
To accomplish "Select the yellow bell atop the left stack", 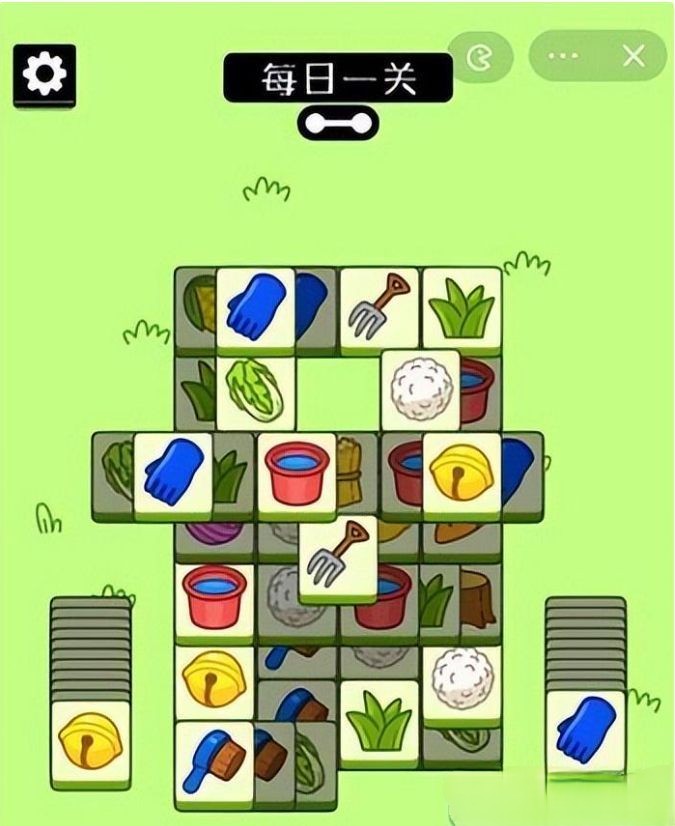I will 90,742.
